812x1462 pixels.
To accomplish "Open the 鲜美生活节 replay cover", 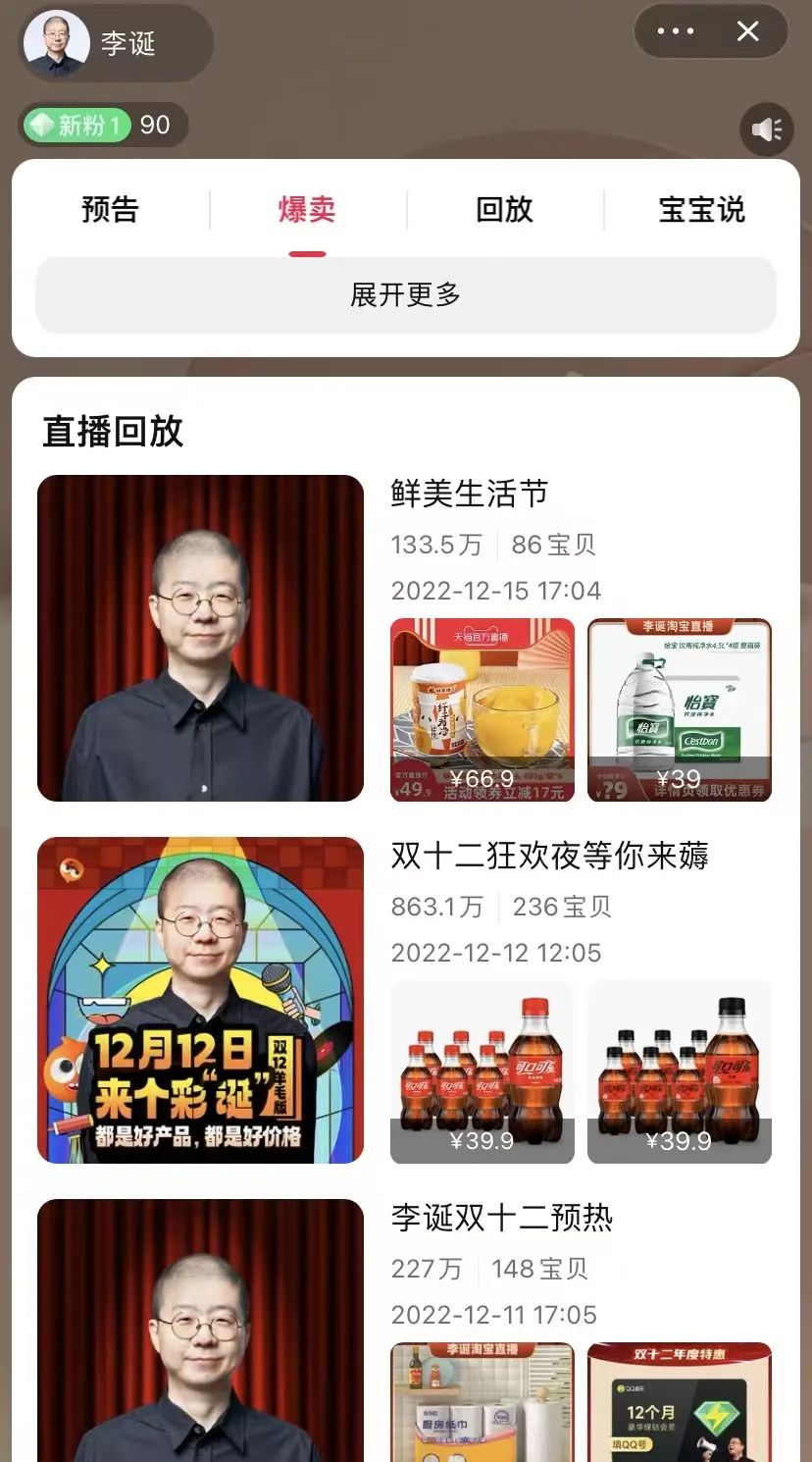I will [x=200, y=638].
